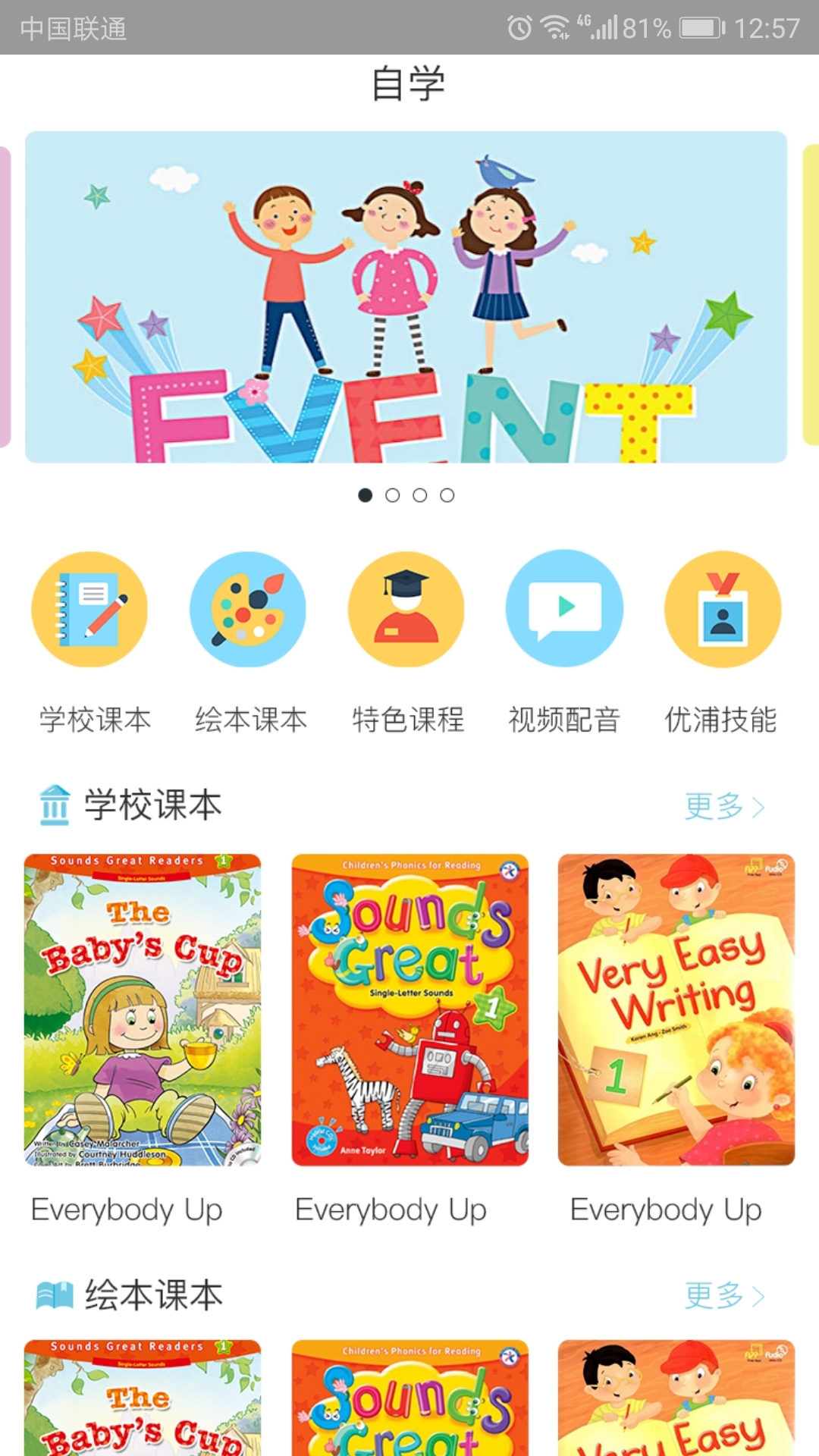Activate the last carousel page dot
Viewport: 819px width, 1456px height.
448,495
